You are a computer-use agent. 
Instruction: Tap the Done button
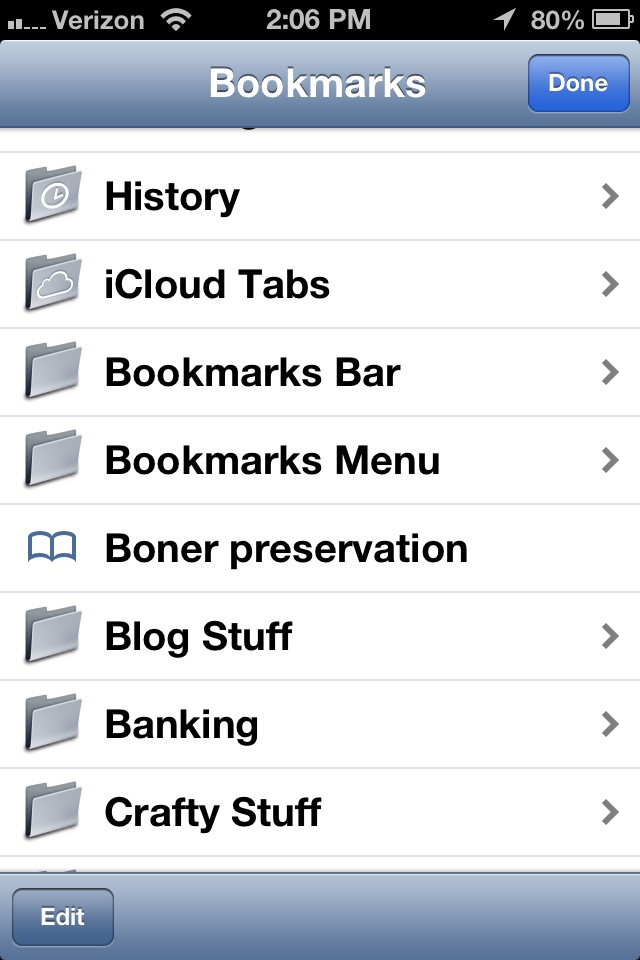pos(578,83)
